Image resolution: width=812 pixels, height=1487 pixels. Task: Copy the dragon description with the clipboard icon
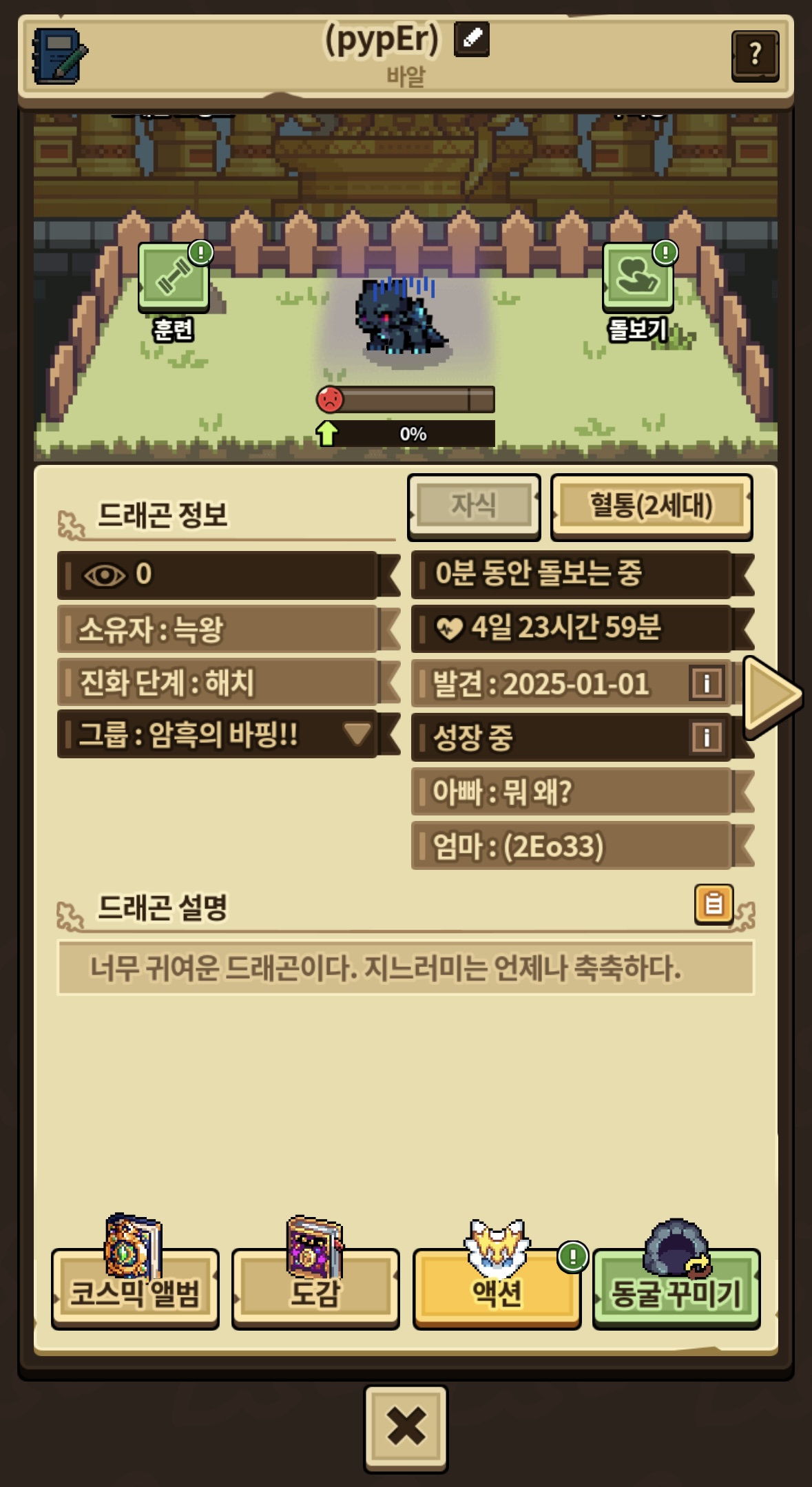[714, 904]
